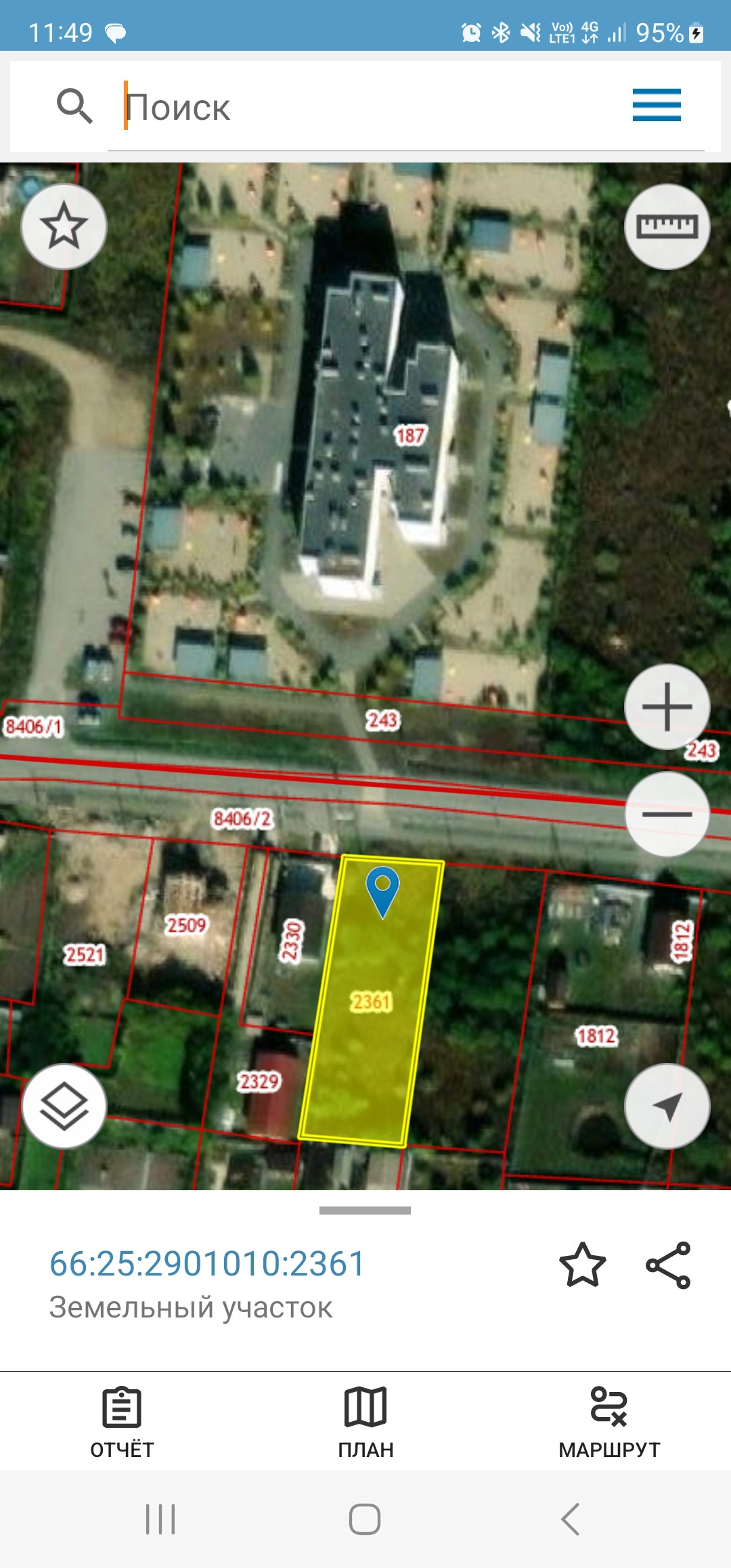Open the ПЛАН view
This screenshot has width=731, height=1568.
[x=365, y=1422]
